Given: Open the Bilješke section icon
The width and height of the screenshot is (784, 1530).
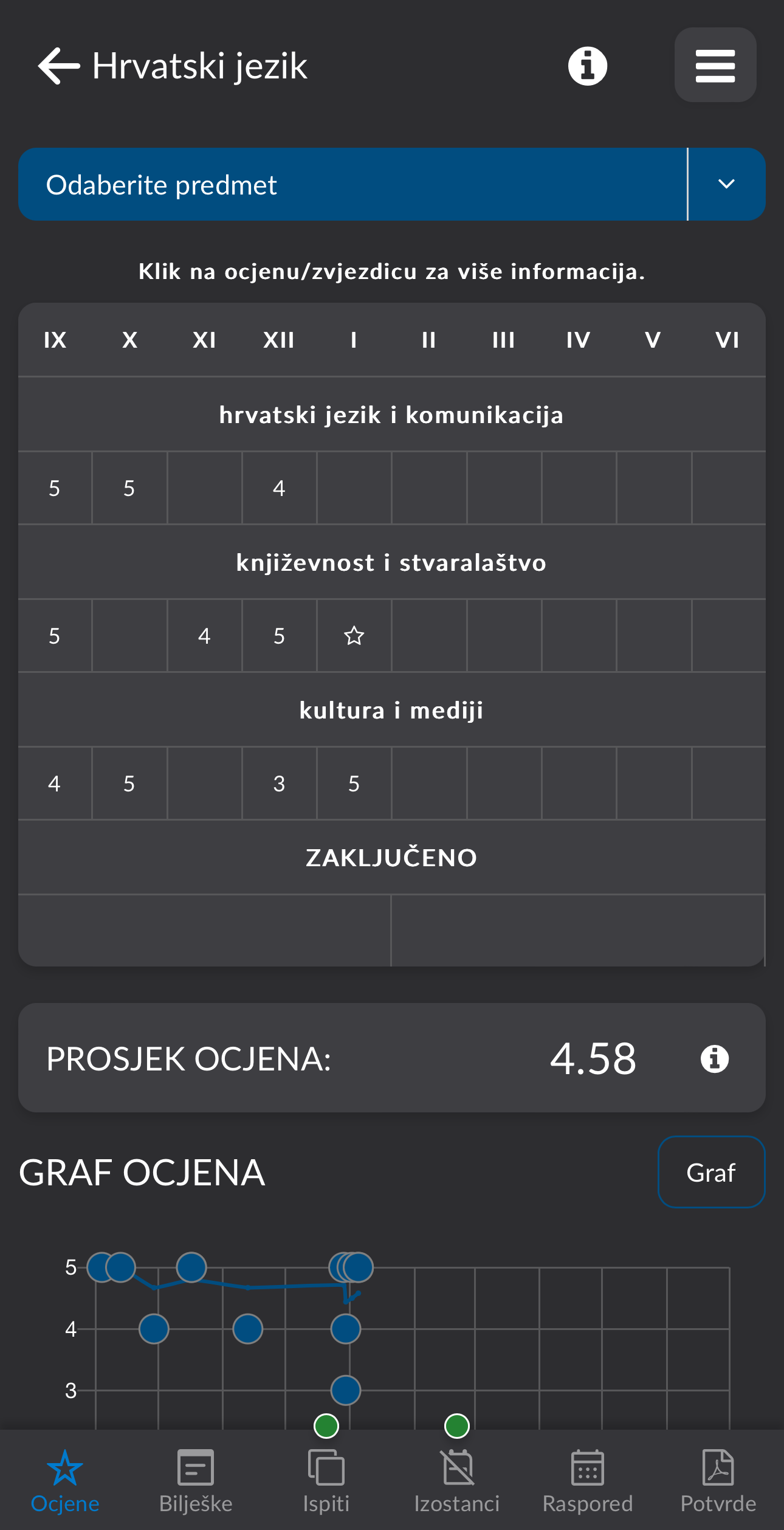Looking at the screenshot, I should click(196, 1465).
